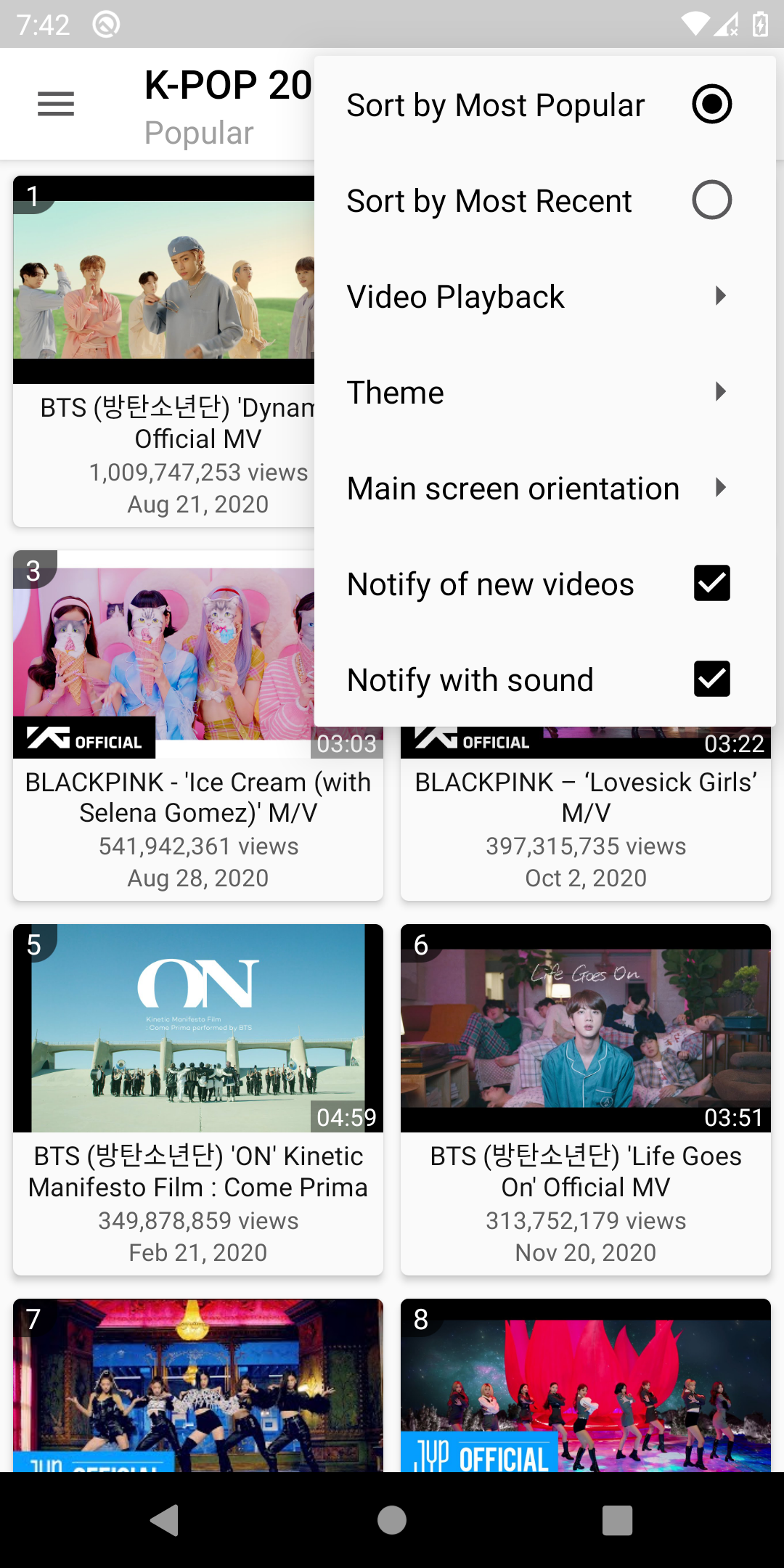Image resolution: width=784 pixels, height=1568 pixels.
Task: Play video number 8 from JYP Official
Action: point(585,1387)
